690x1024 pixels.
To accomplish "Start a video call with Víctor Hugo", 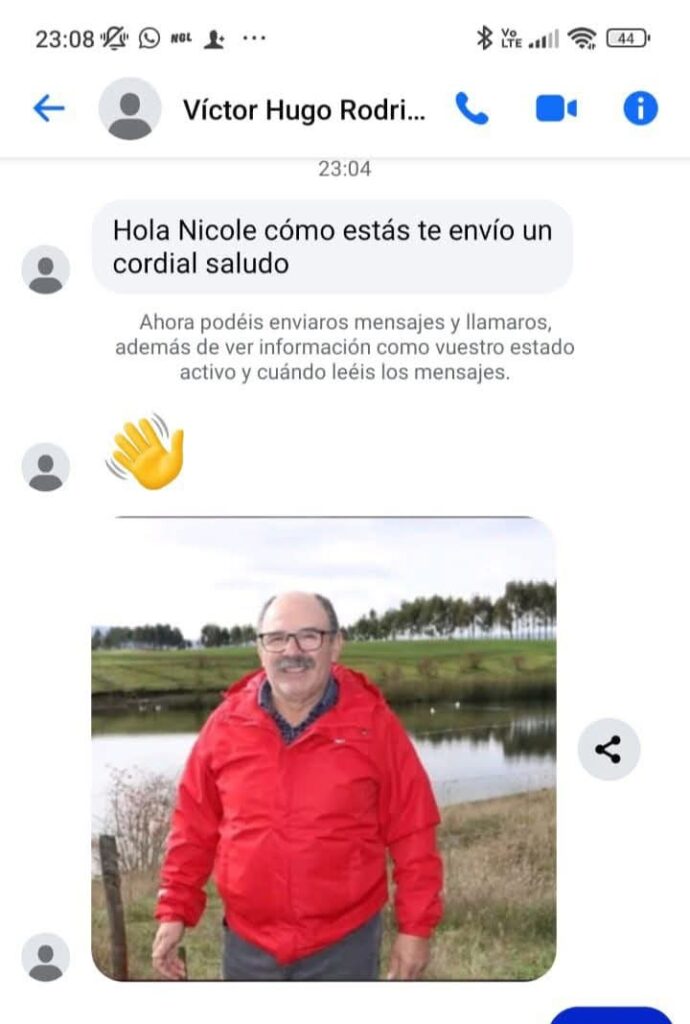I will click(555, 108).
